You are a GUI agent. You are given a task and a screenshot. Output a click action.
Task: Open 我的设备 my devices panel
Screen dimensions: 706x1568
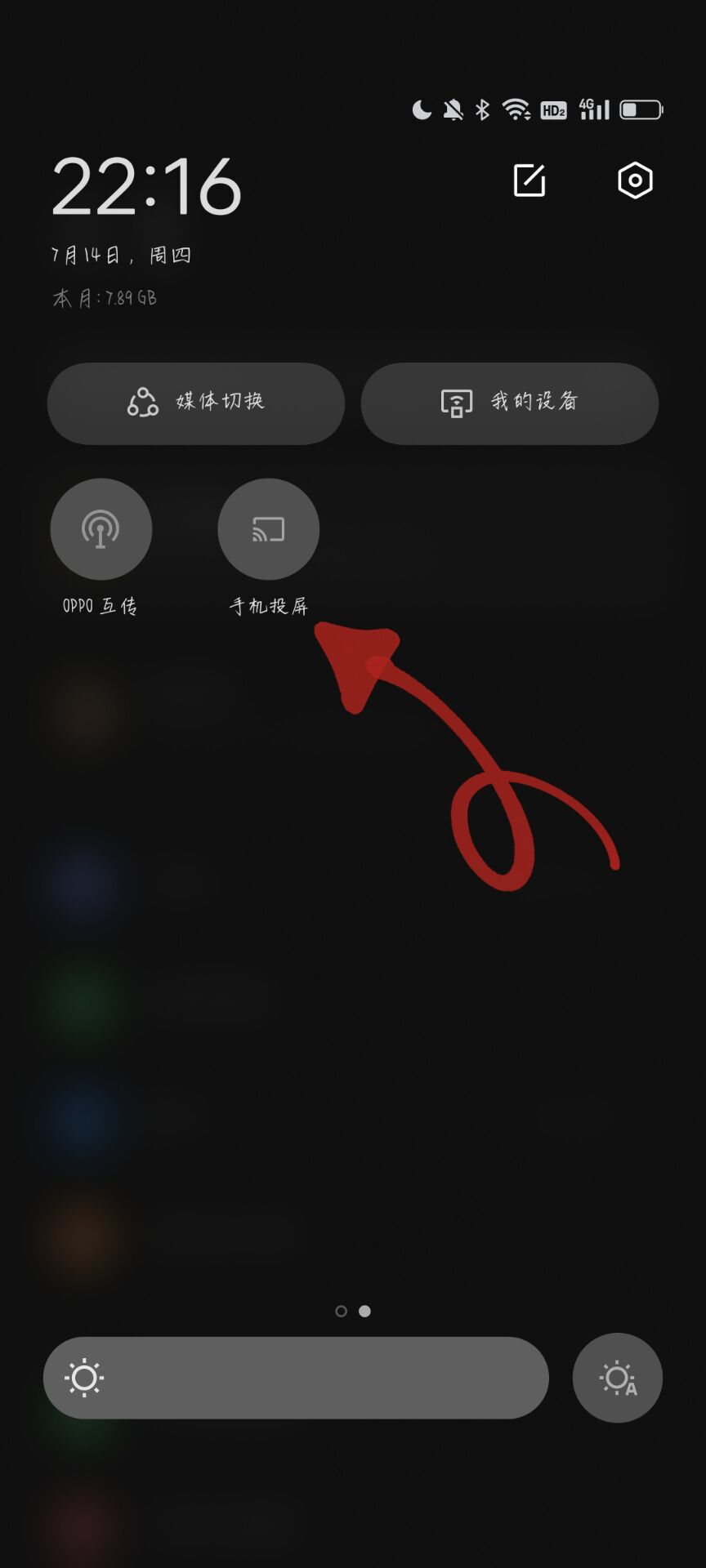[x=510, y=403]
